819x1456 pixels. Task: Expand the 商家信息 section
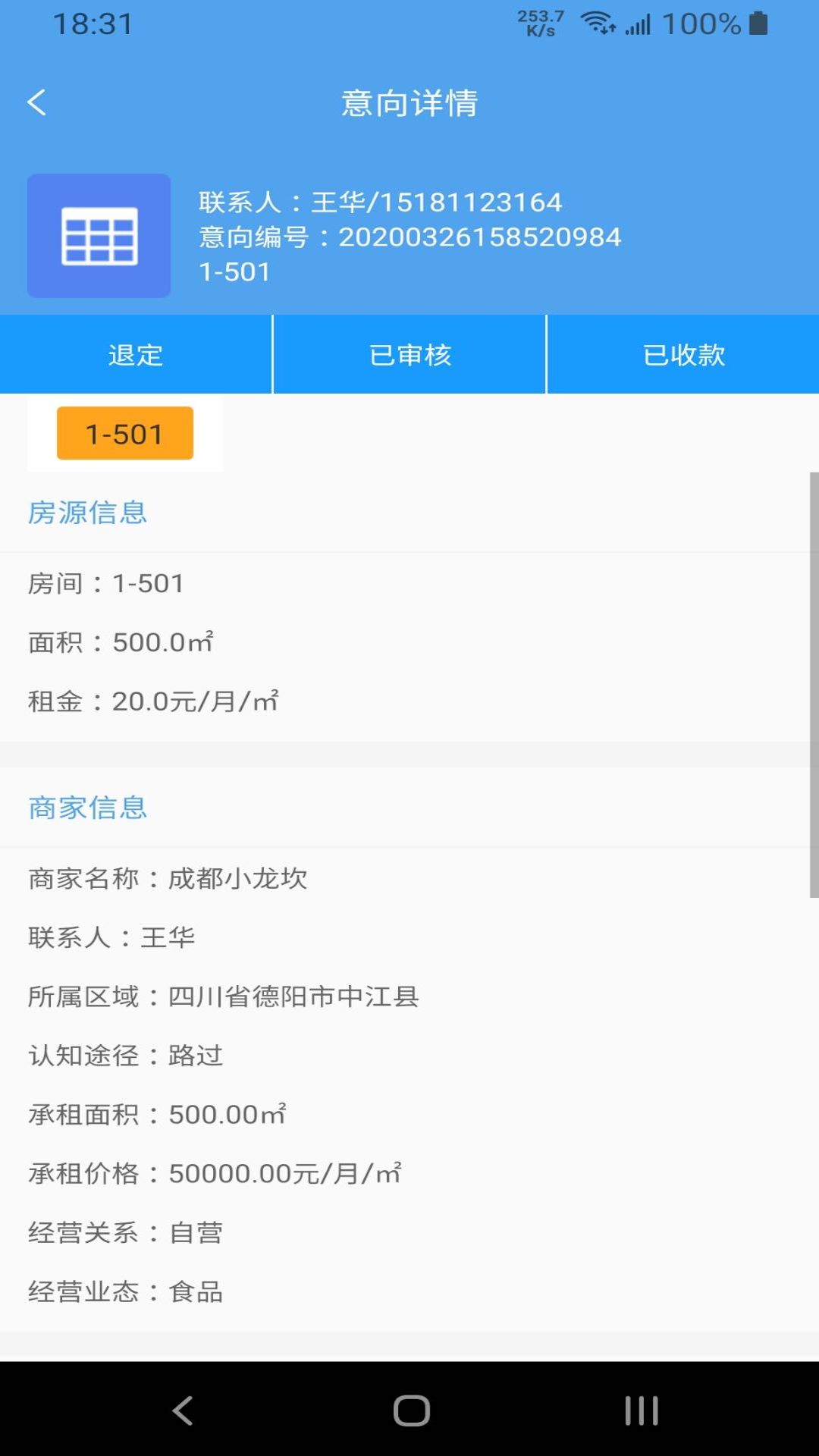point(88,808)
